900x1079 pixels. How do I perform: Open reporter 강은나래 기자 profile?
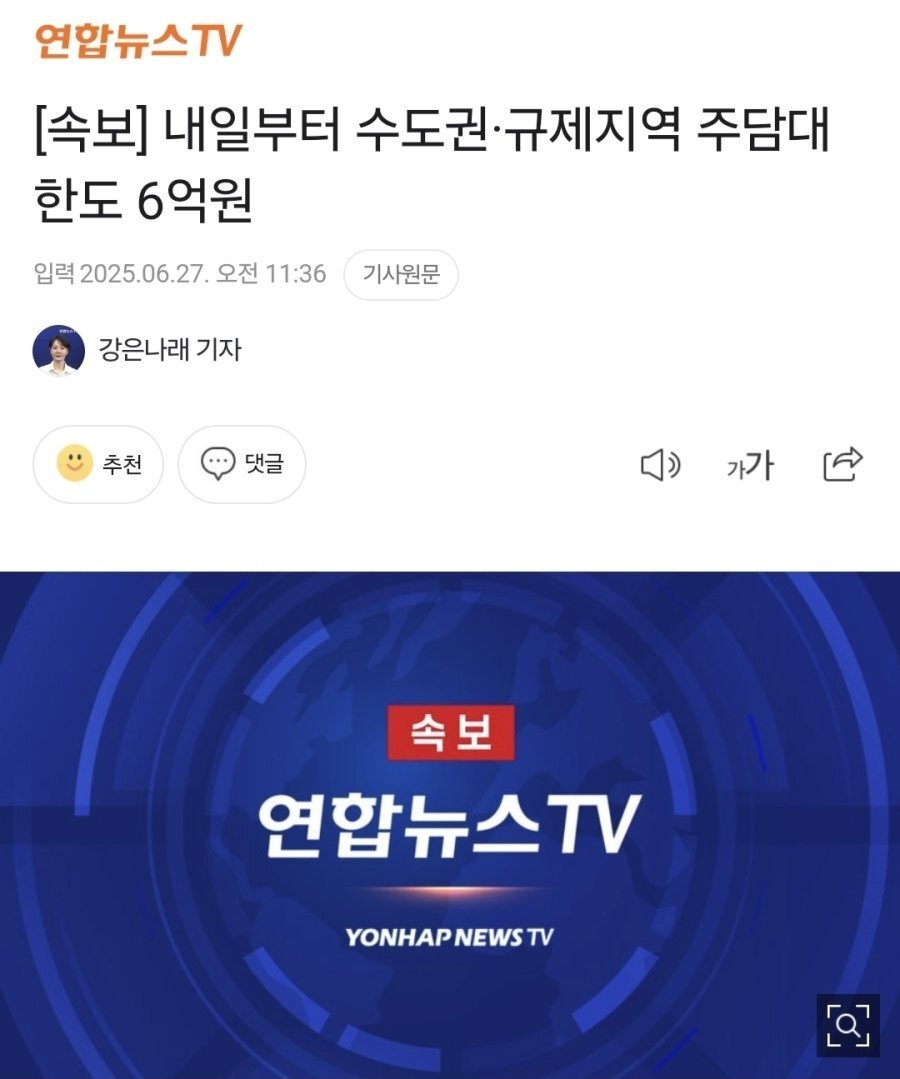click(168, 350)
